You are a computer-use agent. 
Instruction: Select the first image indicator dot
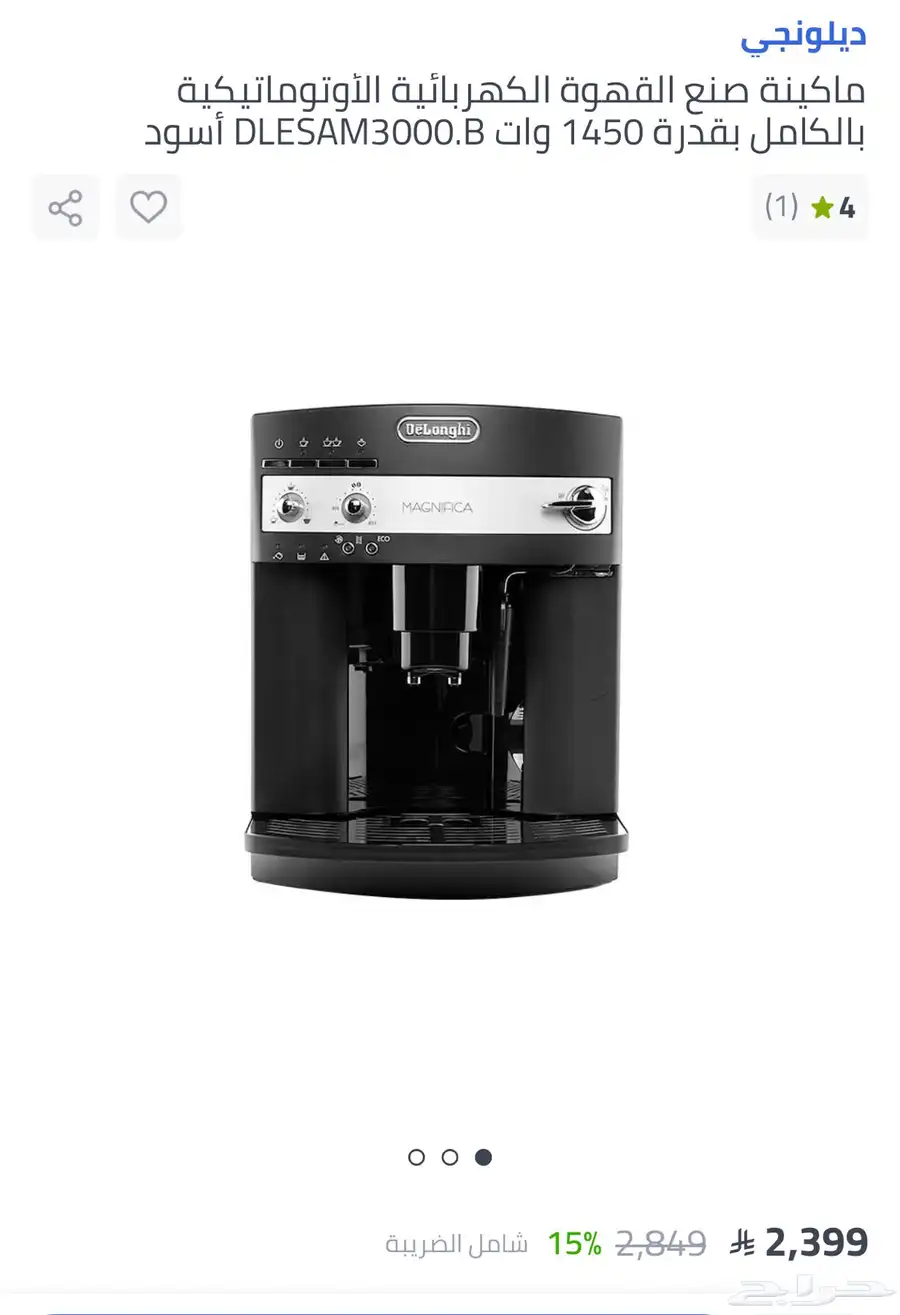[417, 1157]
